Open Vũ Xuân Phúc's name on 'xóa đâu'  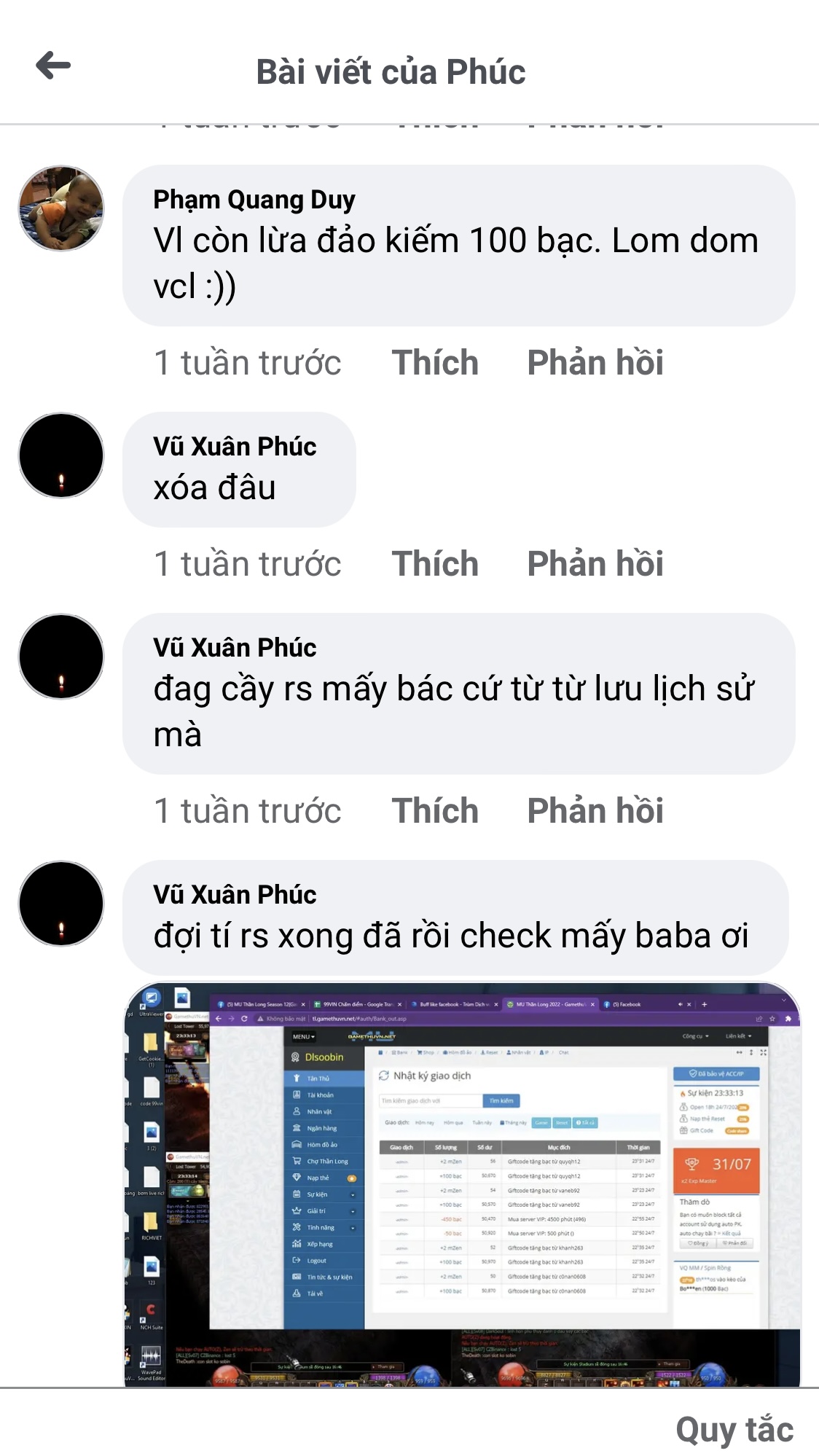click(235, 447)
